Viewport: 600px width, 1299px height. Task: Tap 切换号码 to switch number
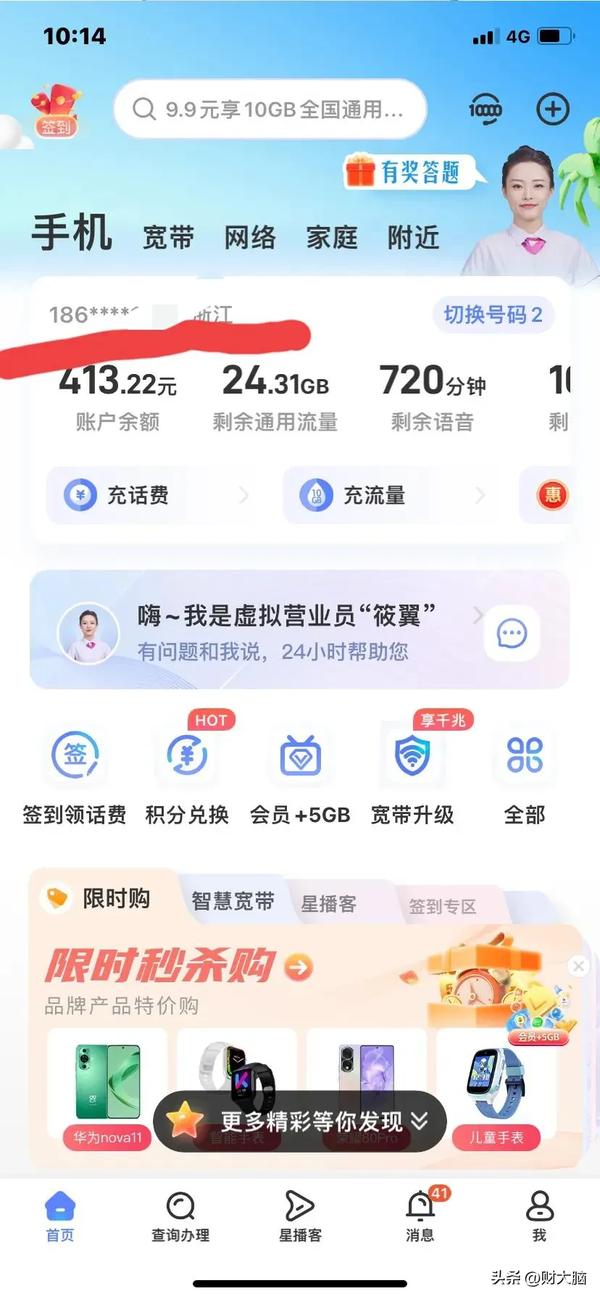(493, 316)
